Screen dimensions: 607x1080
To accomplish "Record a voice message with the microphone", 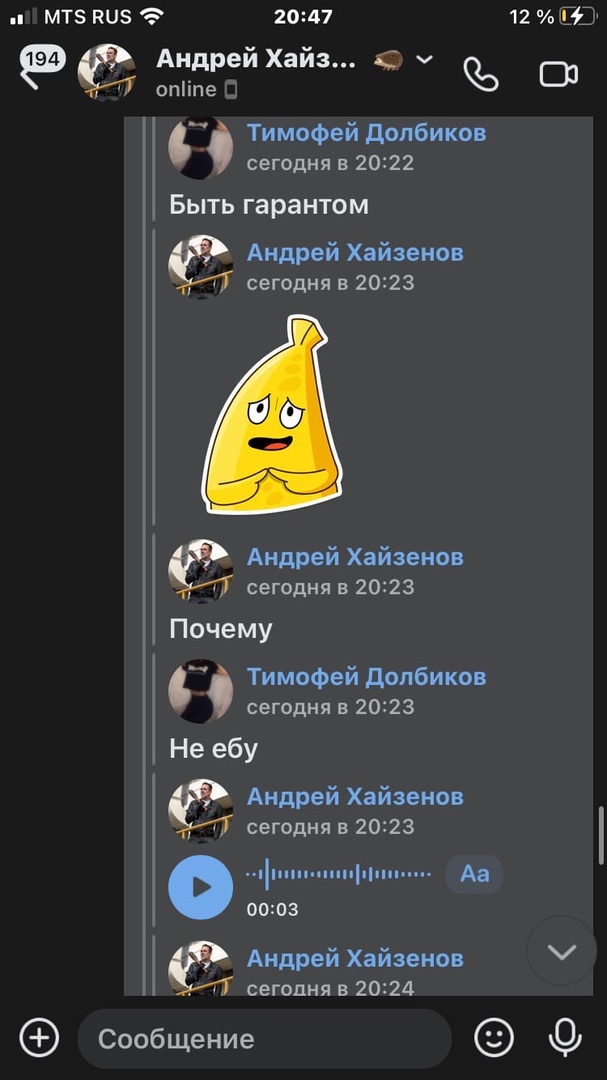I will click(565, 1037).
